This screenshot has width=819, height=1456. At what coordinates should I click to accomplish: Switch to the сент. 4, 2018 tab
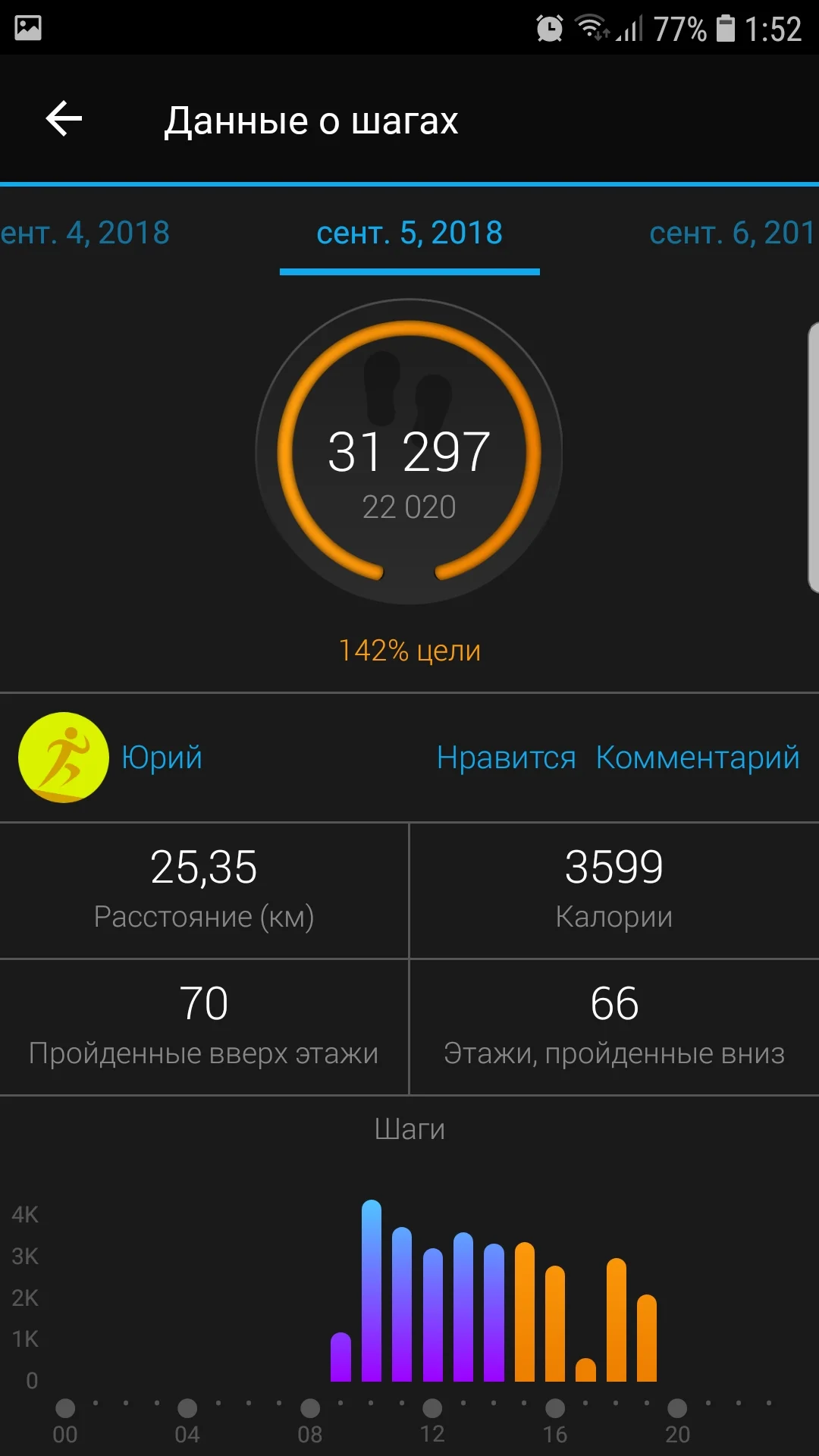(x=85, y=233)
